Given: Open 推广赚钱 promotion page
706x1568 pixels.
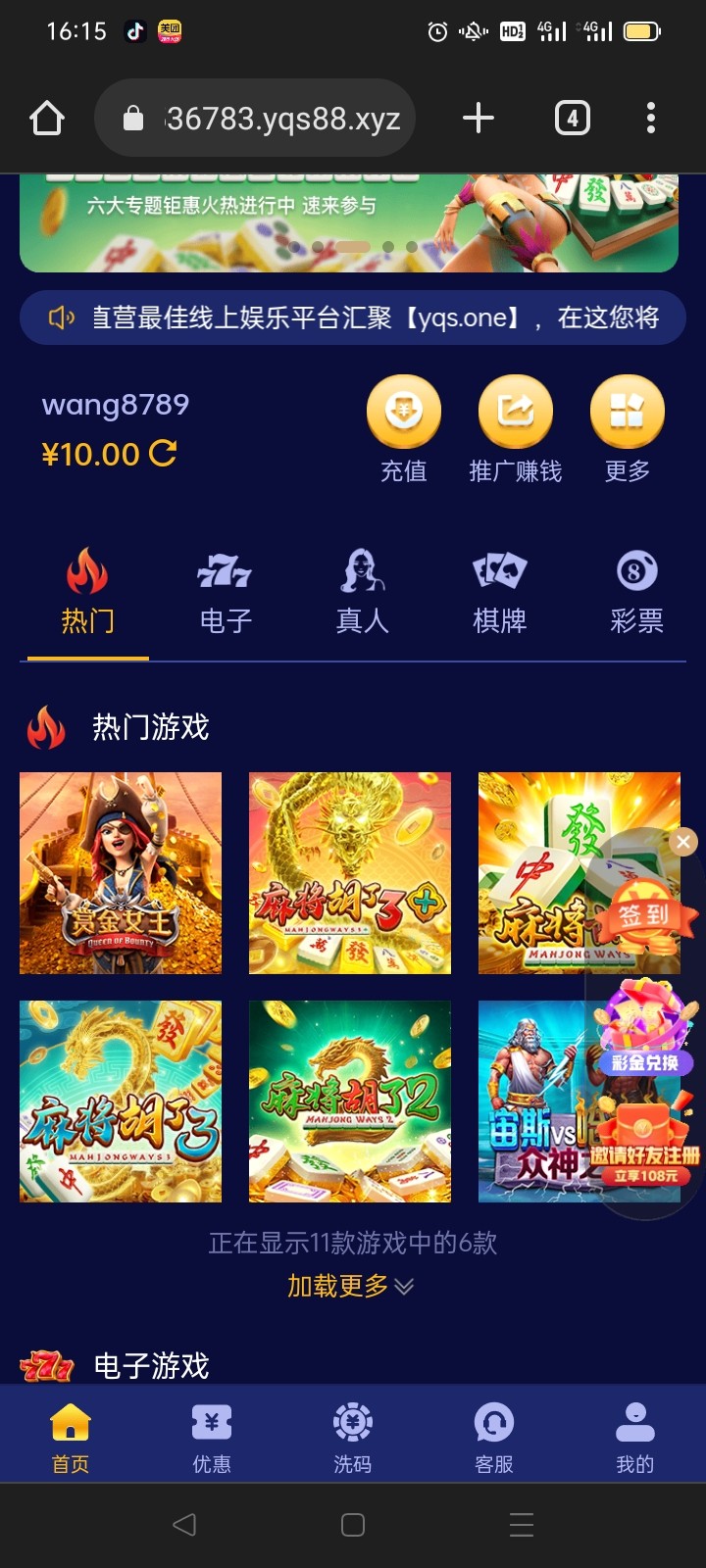Looking at the screenshot, I should pos(515,429).
